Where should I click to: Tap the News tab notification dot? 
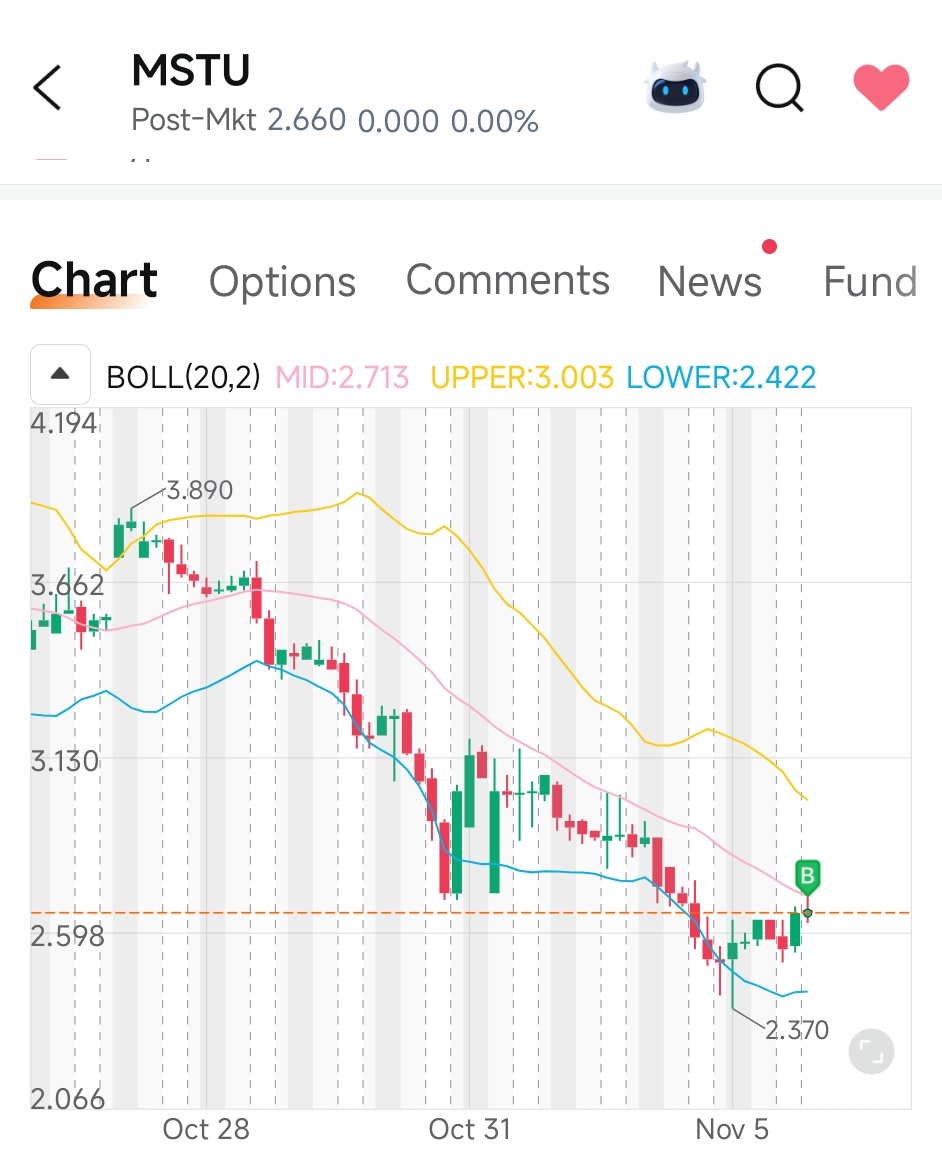coord(770,244)
